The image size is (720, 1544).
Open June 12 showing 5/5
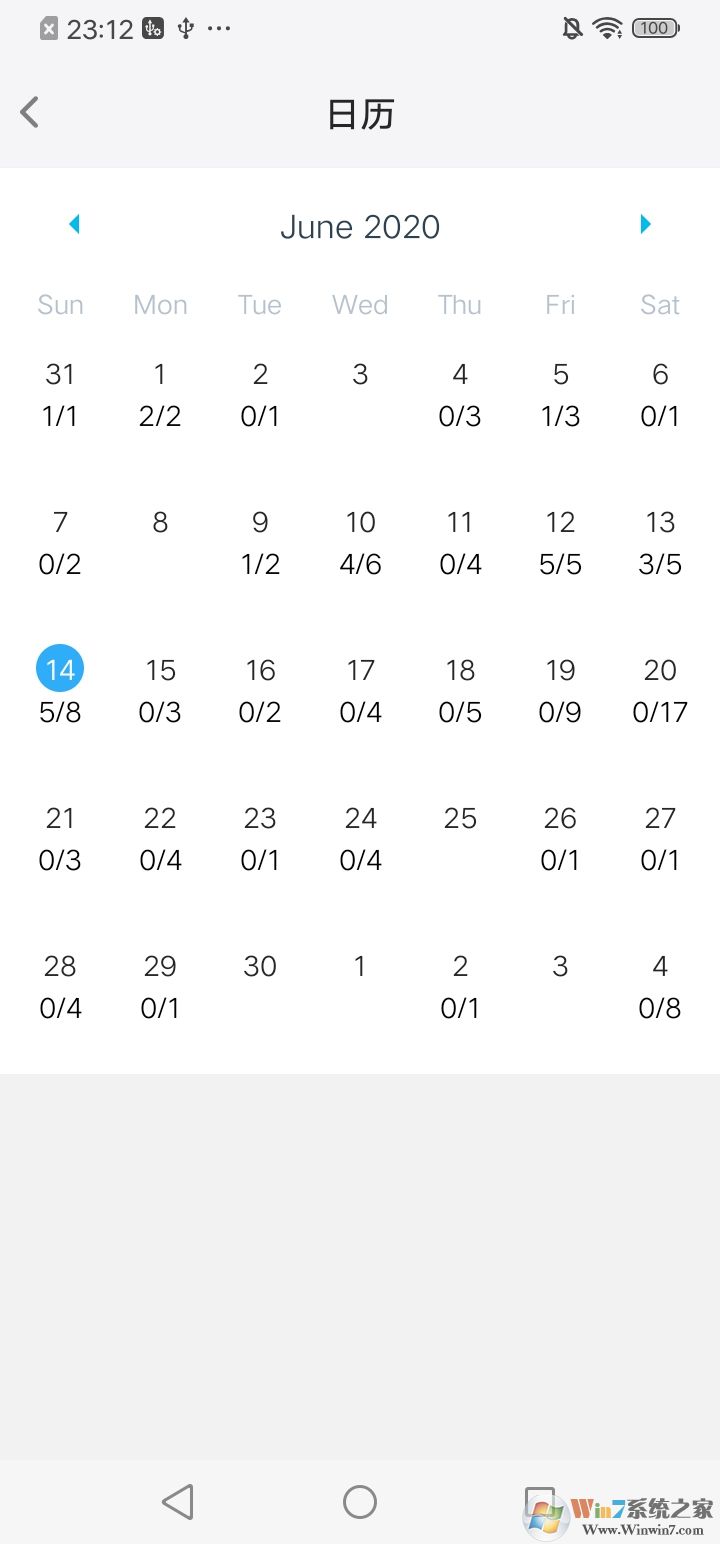pyautogui.click(x=560, y=542)
